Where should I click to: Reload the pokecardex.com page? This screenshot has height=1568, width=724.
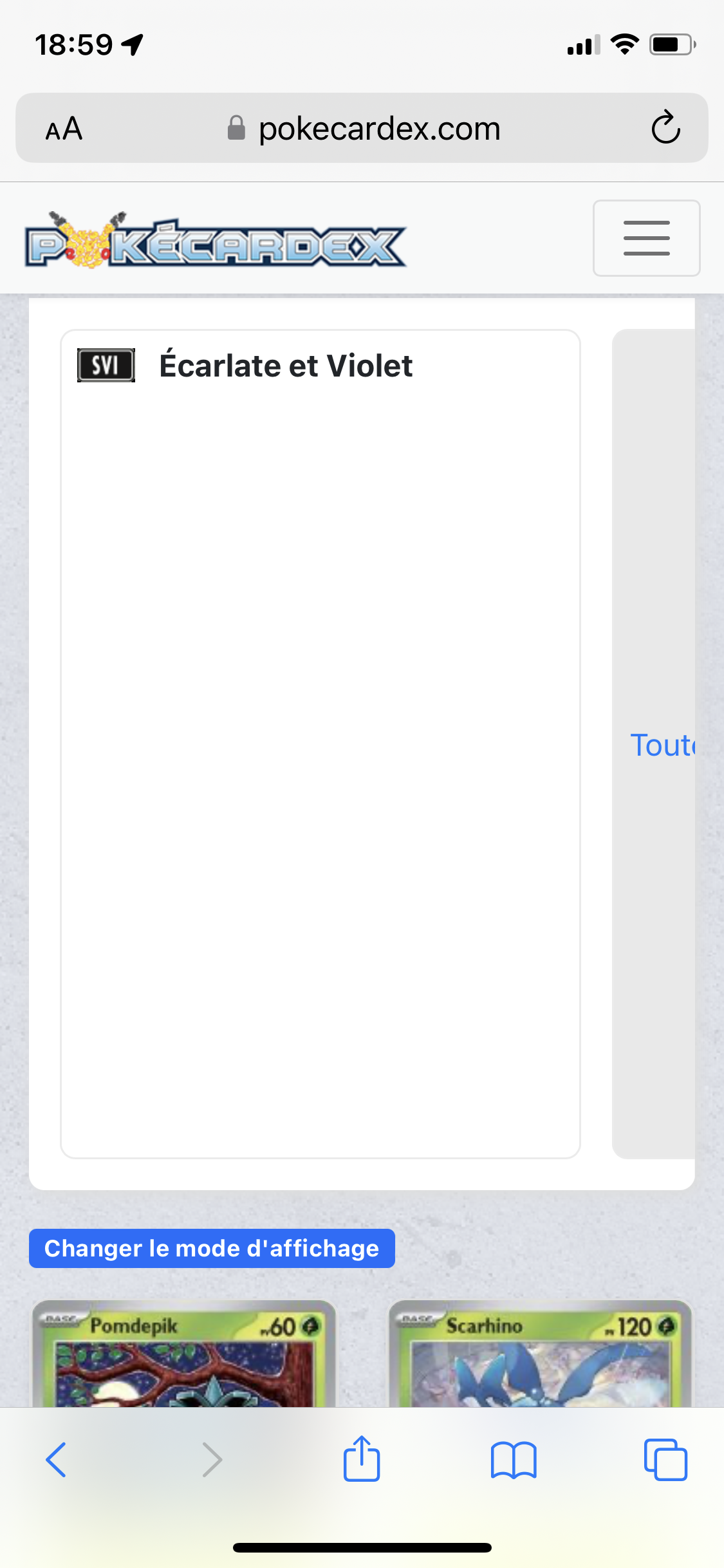click(665, 127)
